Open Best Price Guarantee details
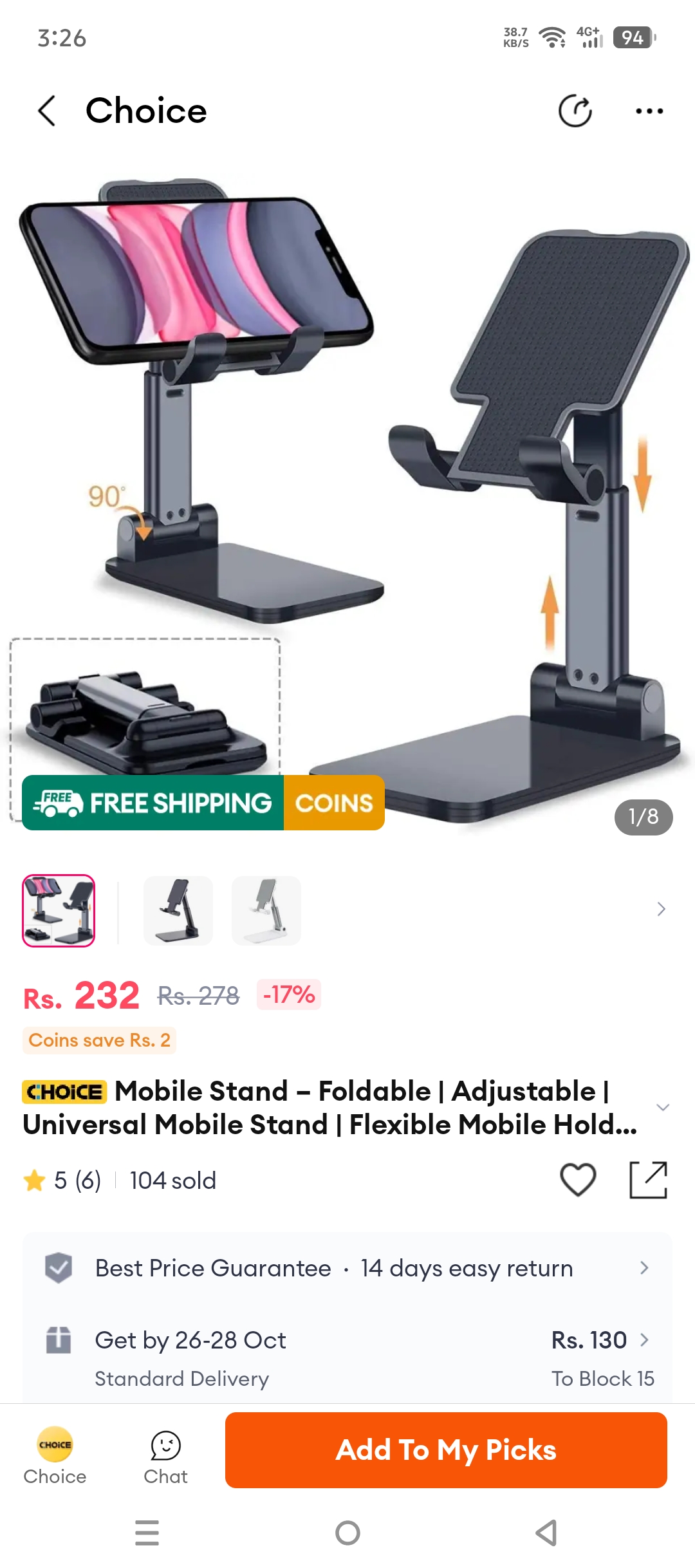Image resolution: width=695 pixels, height=1568 pixels. [x=347, y=1268]
